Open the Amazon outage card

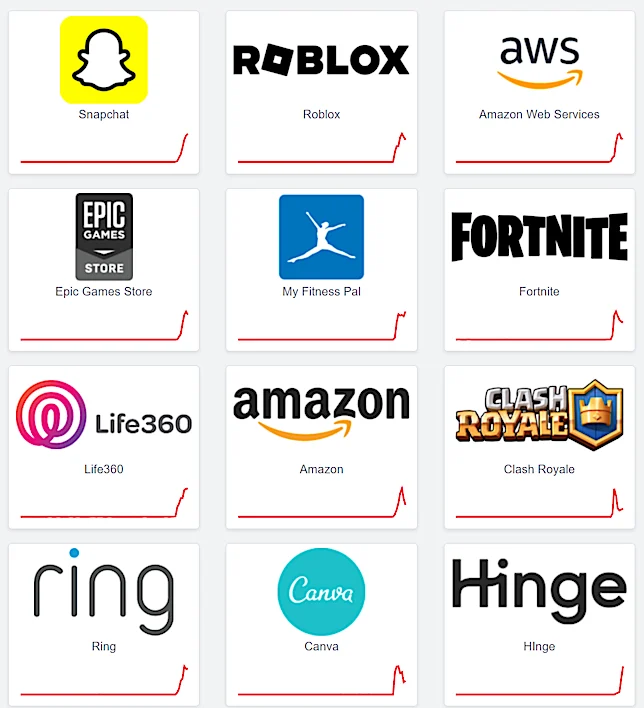coord(321,445)
